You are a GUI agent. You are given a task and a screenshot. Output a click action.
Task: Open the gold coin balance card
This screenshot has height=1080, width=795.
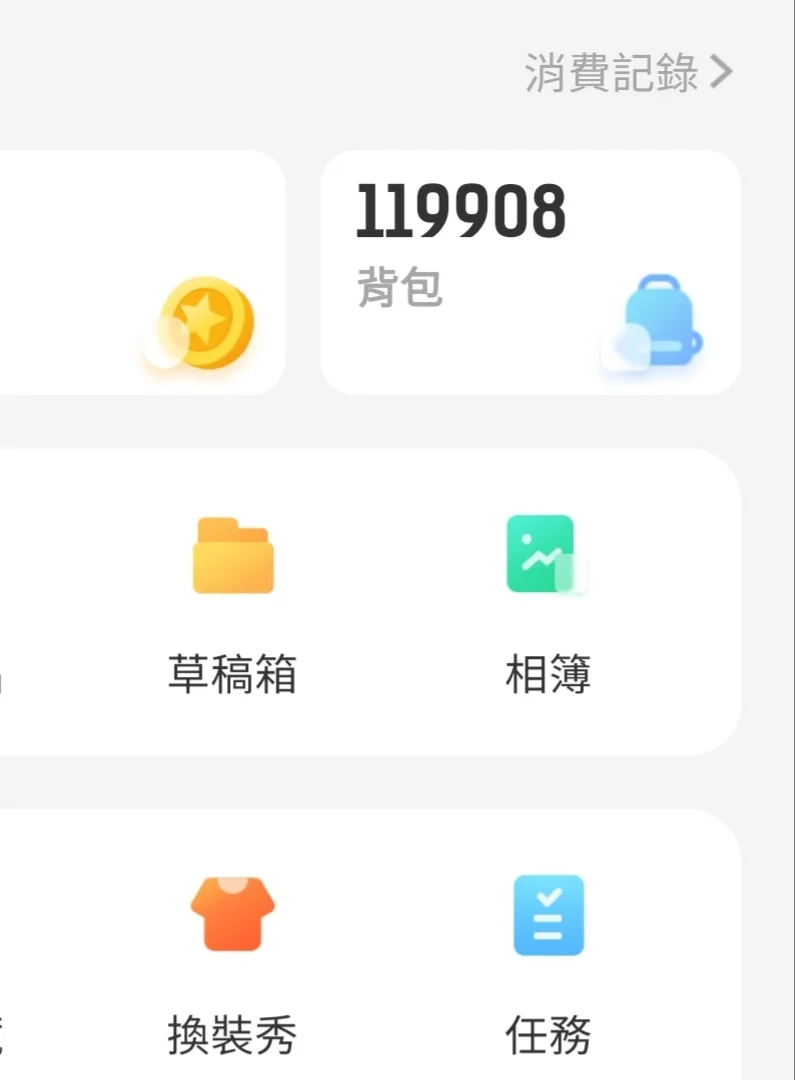coord(140,272)
